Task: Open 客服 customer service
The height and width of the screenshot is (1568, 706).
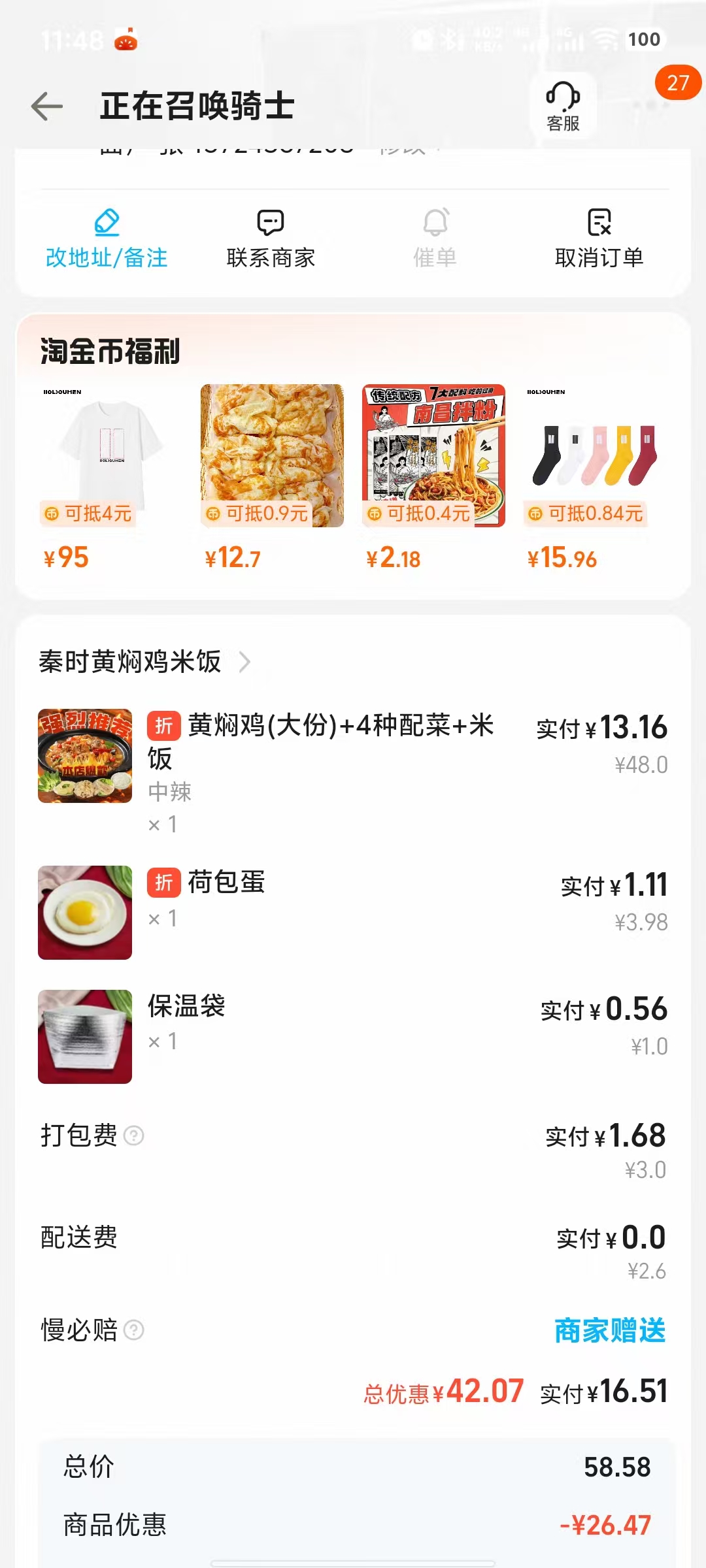Action: point(563,106)
